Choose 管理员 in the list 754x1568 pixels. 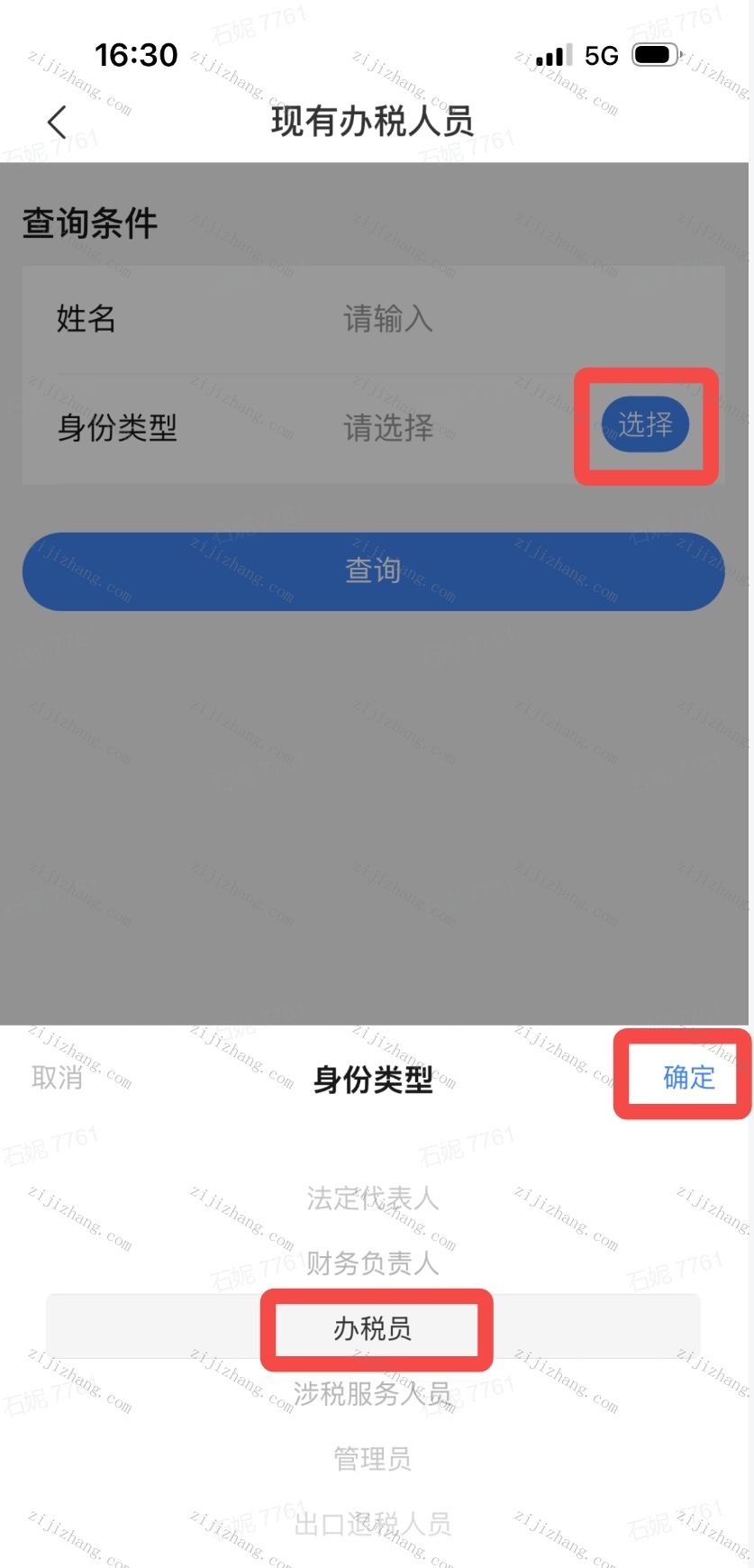point(373,1458)
